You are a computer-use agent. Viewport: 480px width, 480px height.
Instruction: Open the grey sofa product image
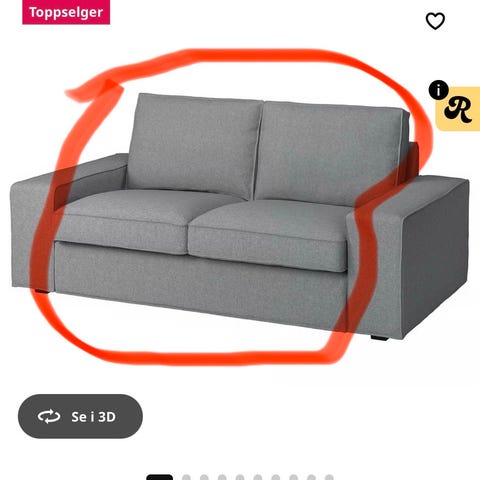coord(240,216)
